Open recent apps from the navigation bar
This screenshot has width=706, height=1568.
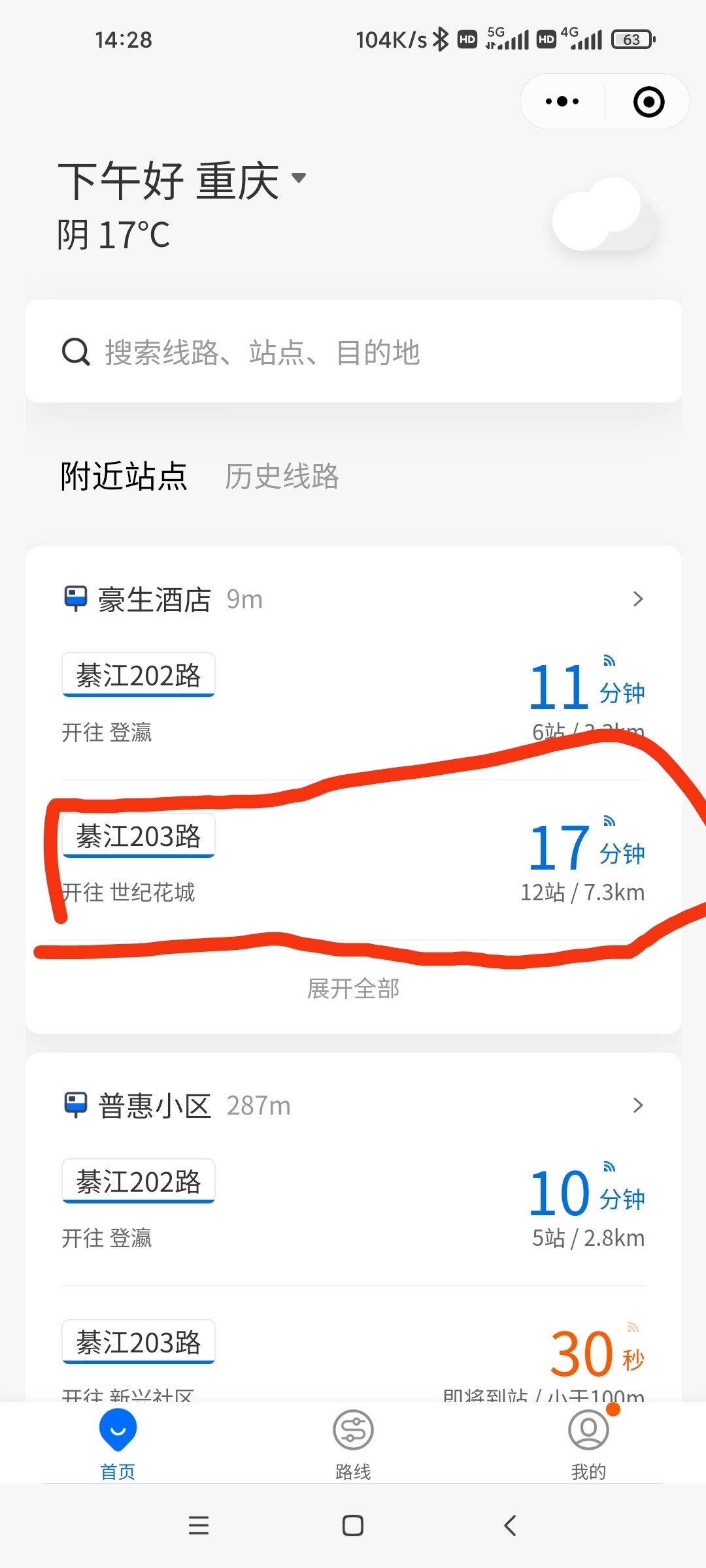click(198, 1526)
